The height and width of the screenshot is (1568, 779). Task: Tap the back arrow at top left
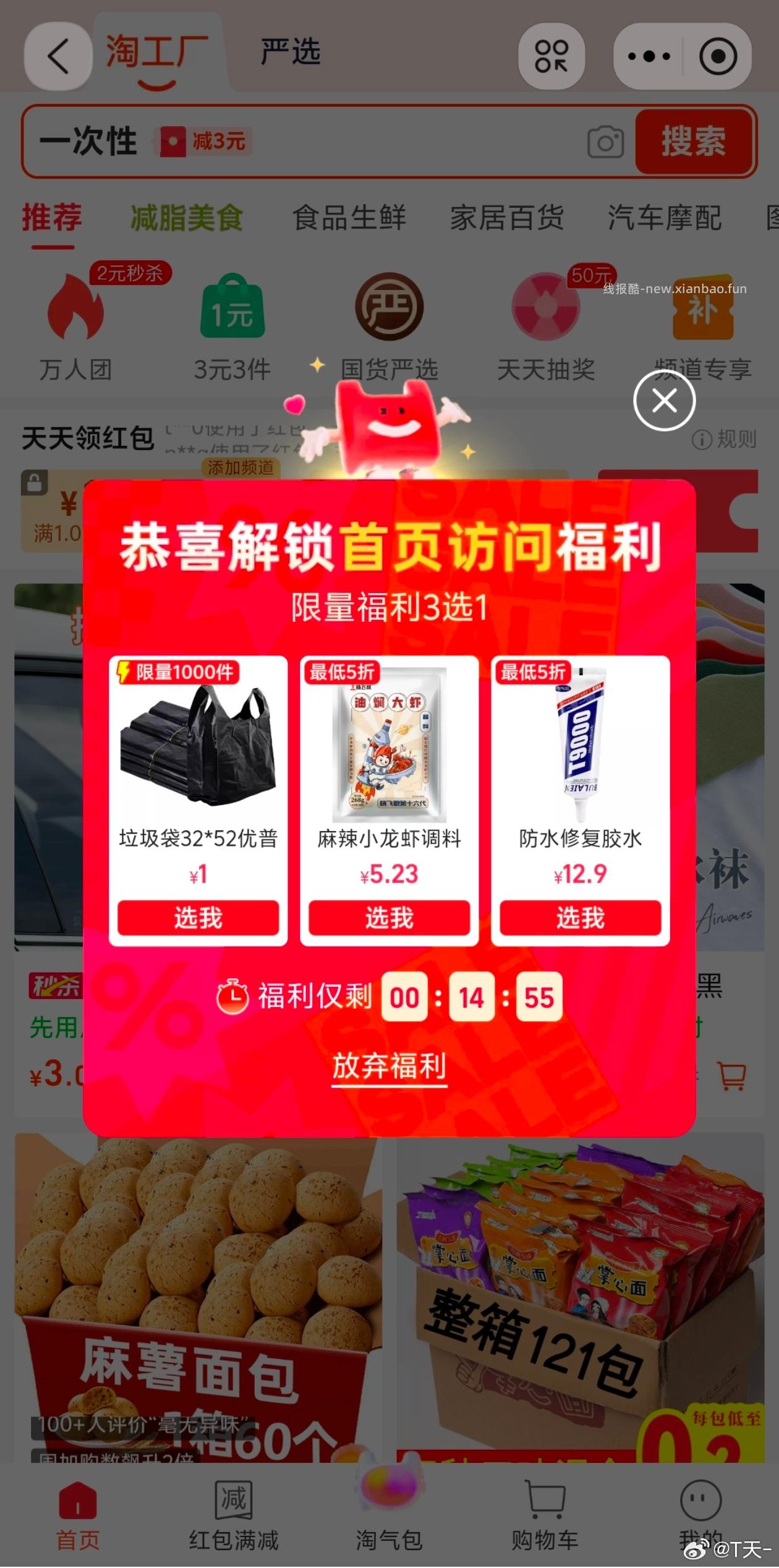pos(57,56)
